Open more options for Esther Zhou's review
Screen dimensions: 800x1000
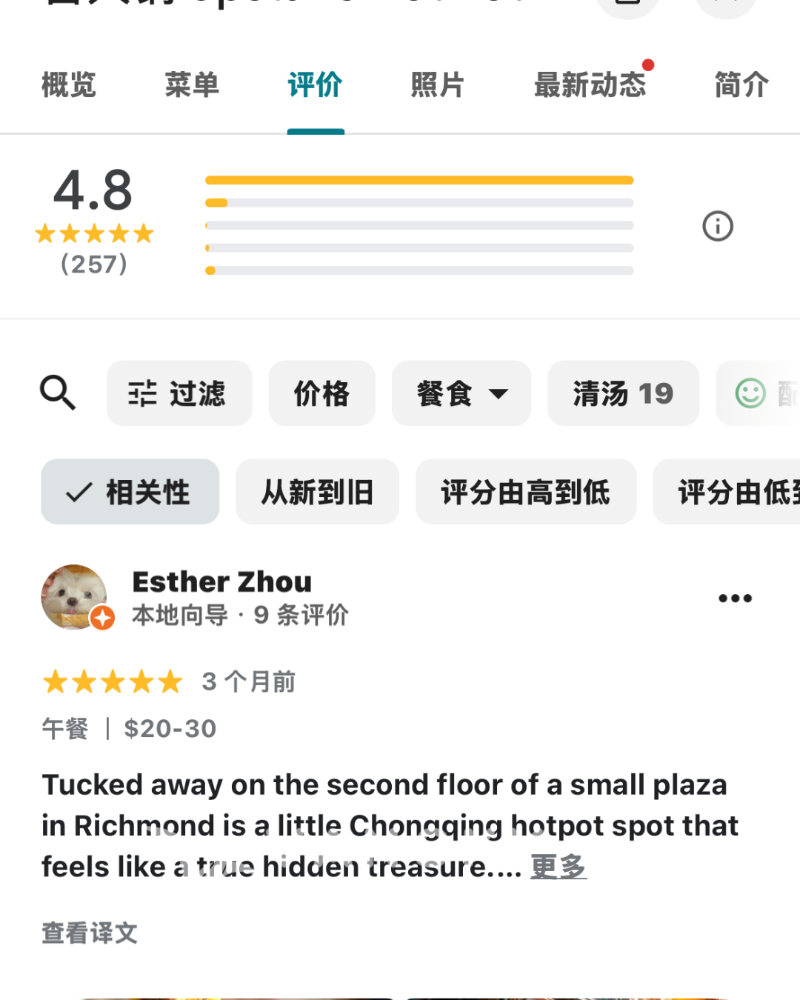735,598
